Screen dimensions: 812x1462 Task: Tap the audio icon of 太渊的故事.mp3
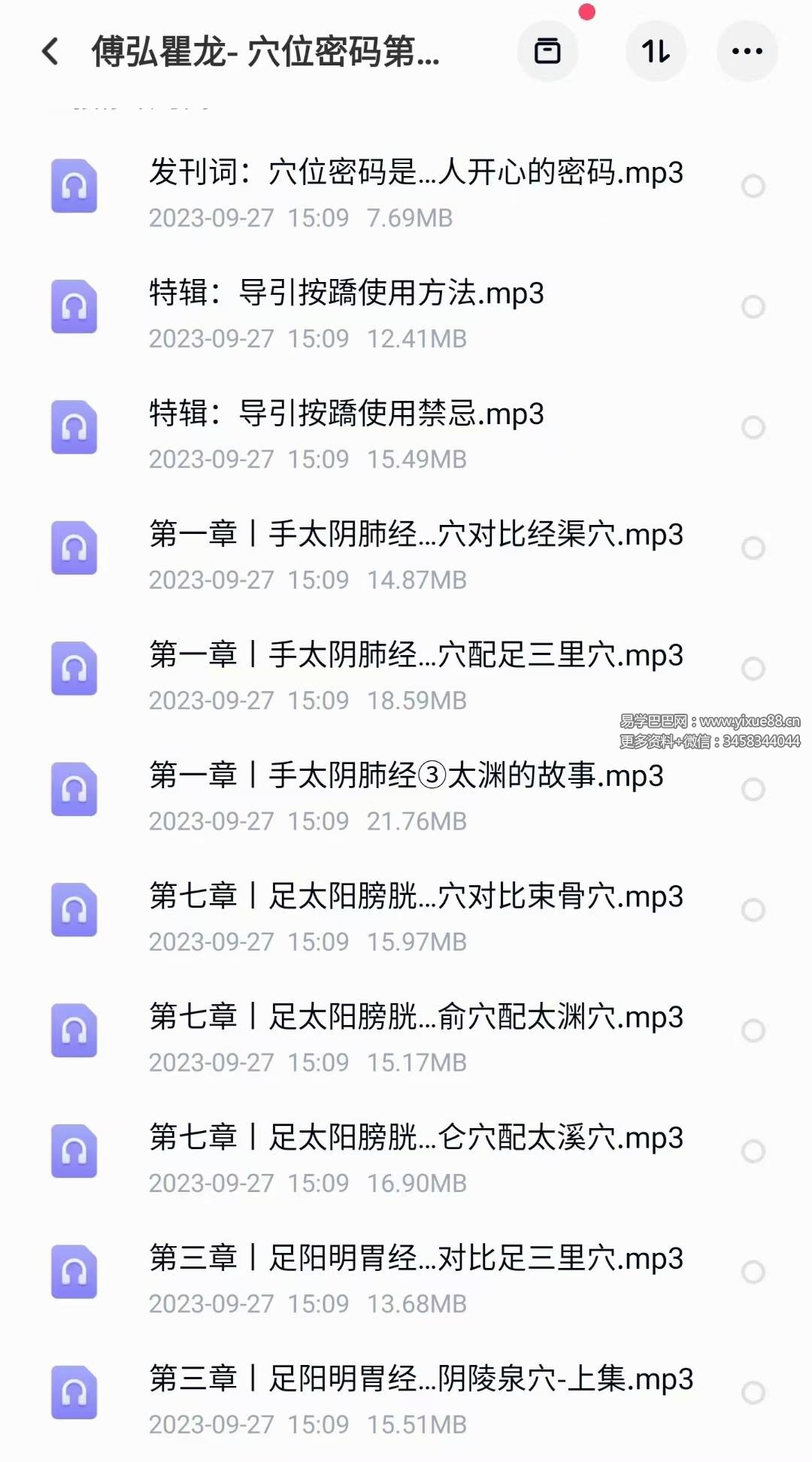pyautogui.click(x=73, y=790)
